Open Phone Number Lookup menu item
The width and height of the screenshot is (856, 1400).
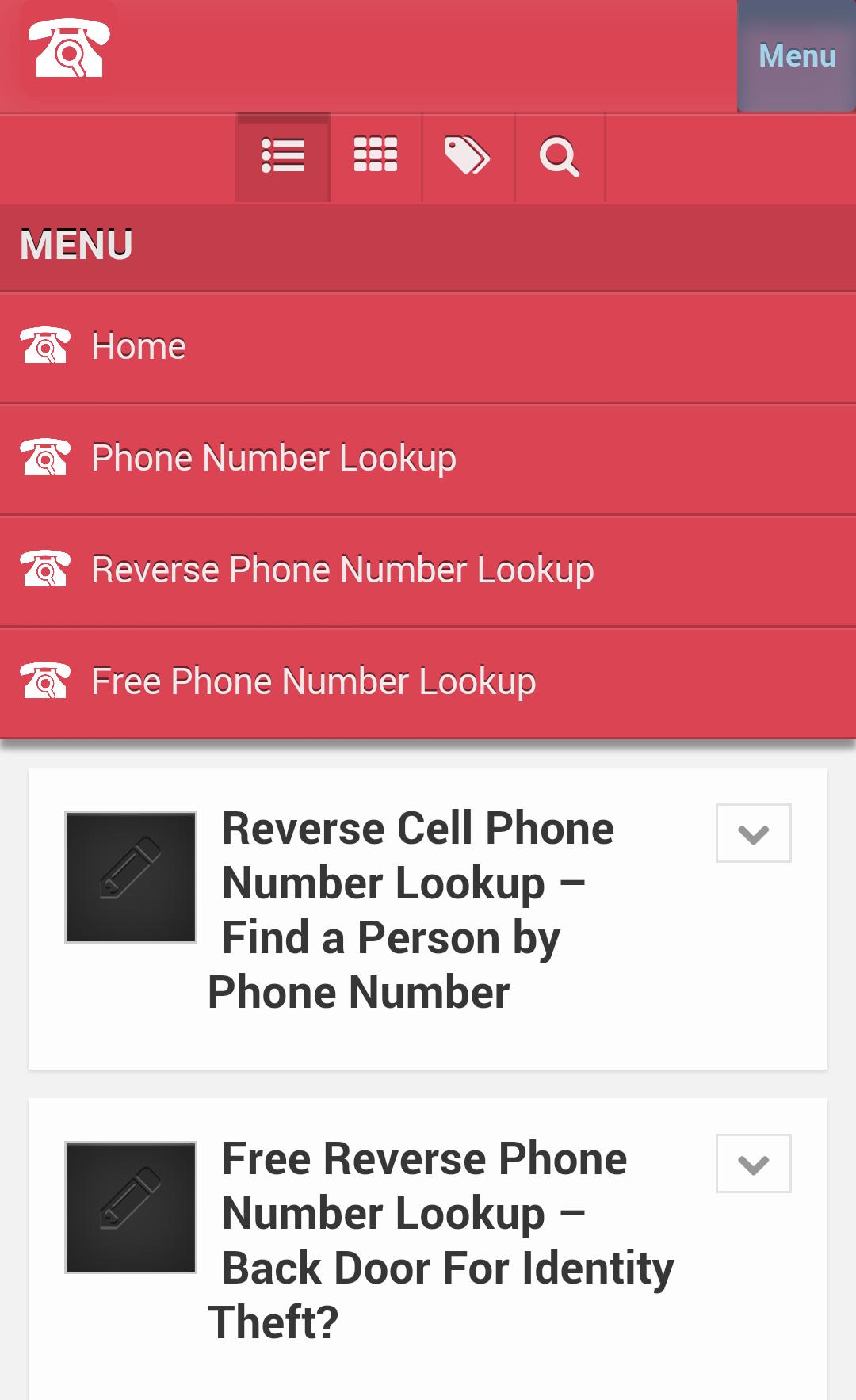click(x=428, y=459)
